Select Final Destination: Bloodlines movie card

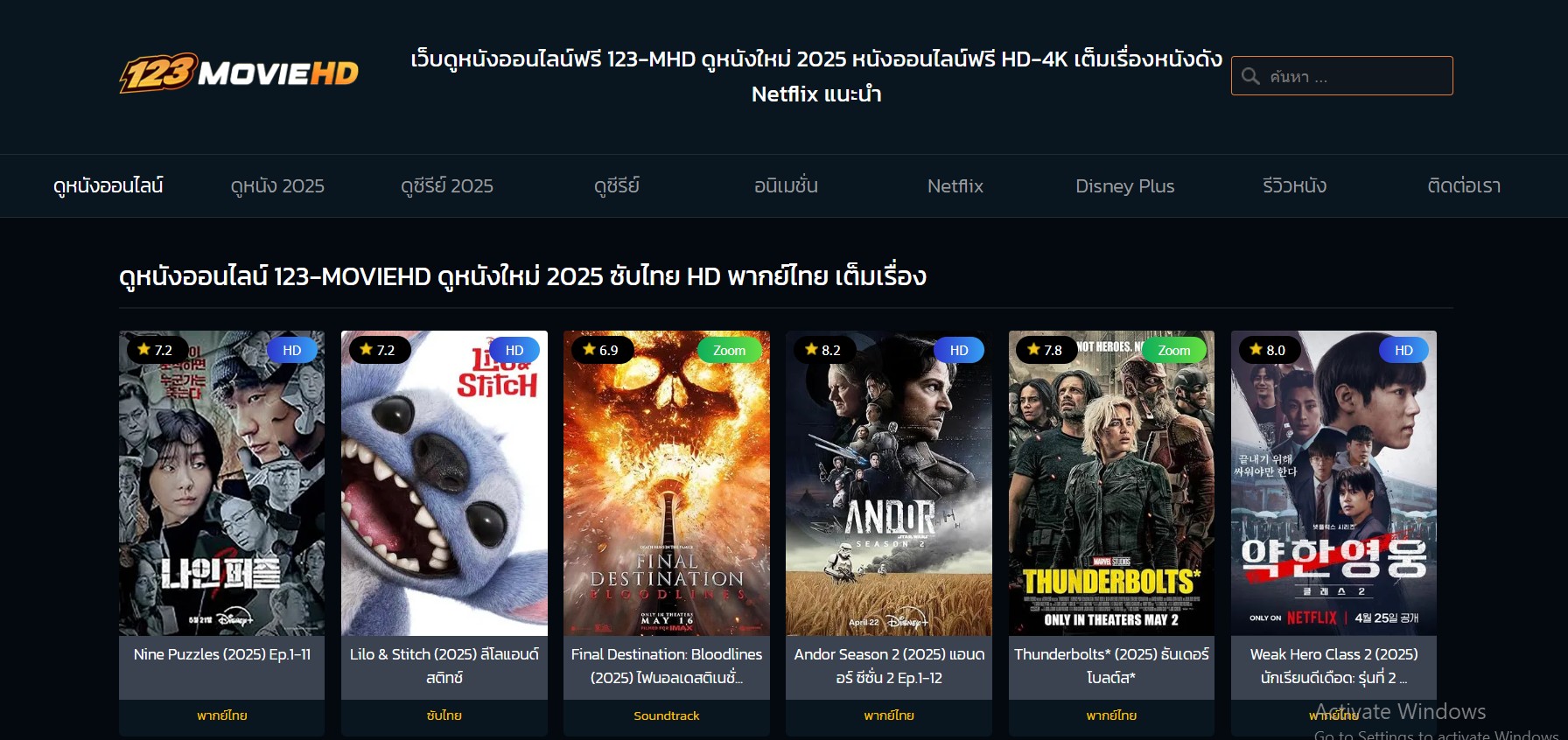point(666,483)
